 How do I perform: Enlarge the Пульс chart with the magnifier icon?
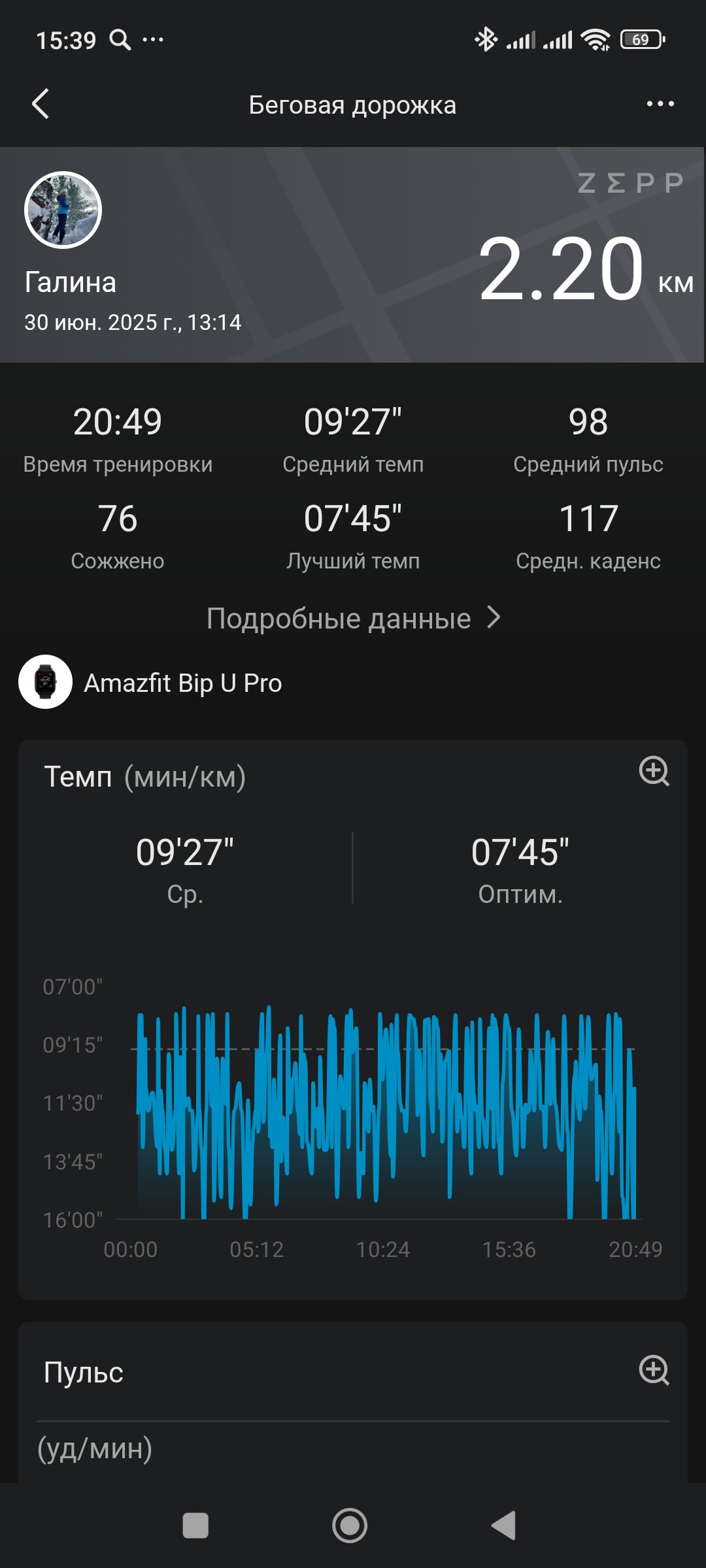point(654,1370)
